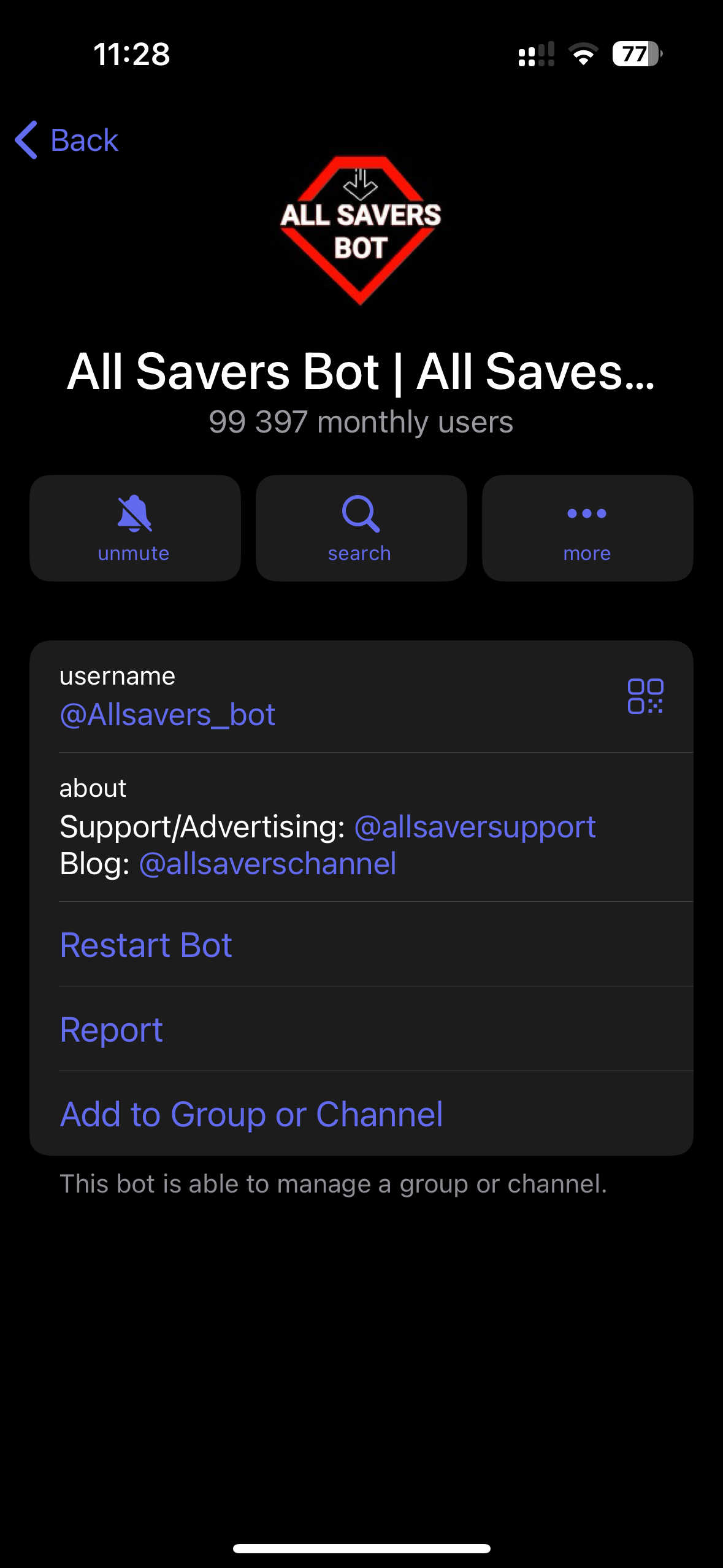Expand more options for the bot
The height and width of the screenshot is (1568, 723).
pos(586,528)
